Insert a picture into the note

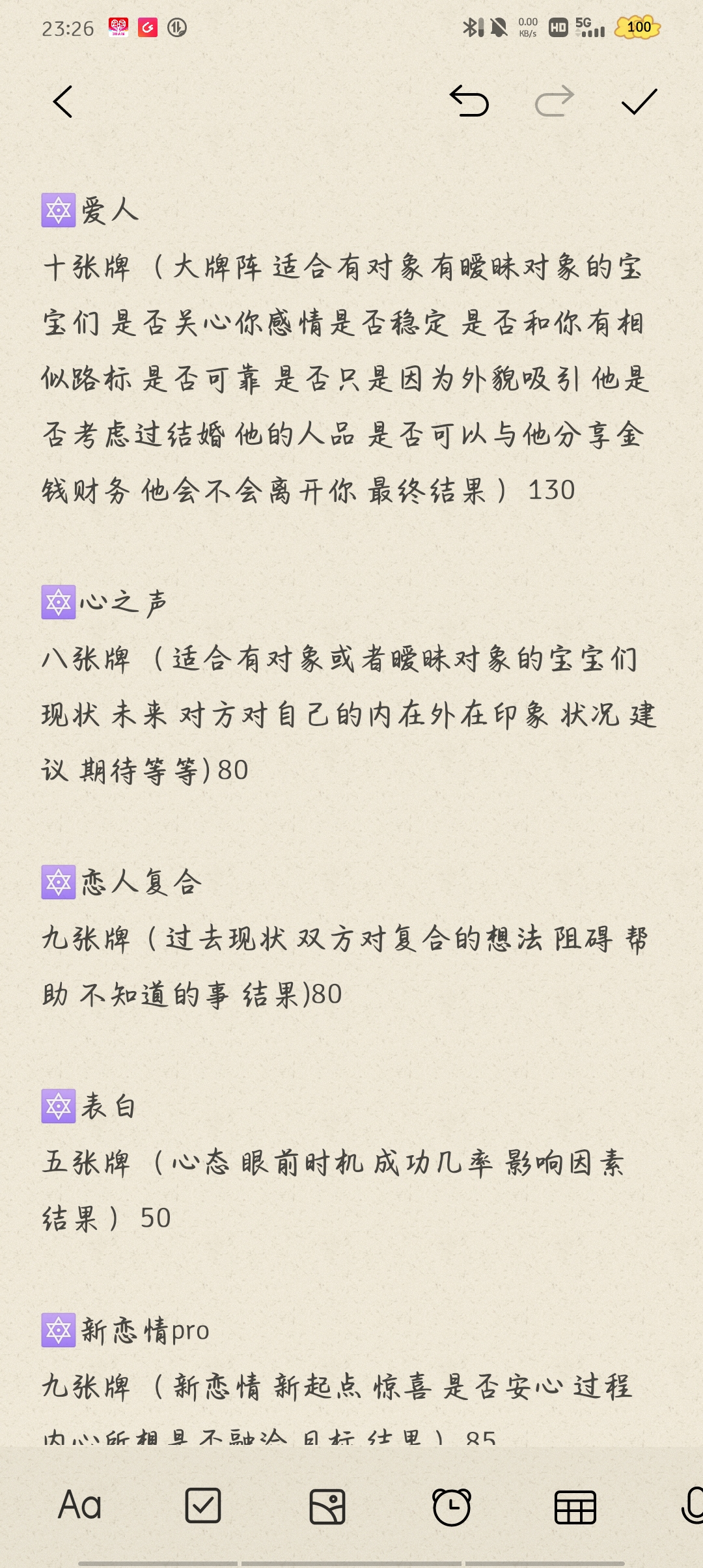pos(327,1507)
